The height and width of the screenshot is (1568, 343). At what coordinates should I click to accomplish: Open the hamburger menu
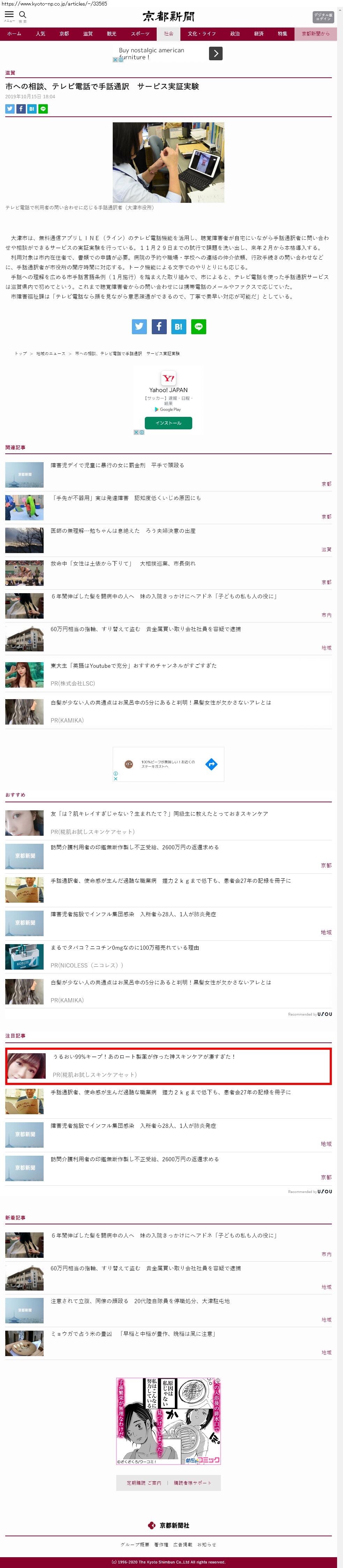point(9,15)
